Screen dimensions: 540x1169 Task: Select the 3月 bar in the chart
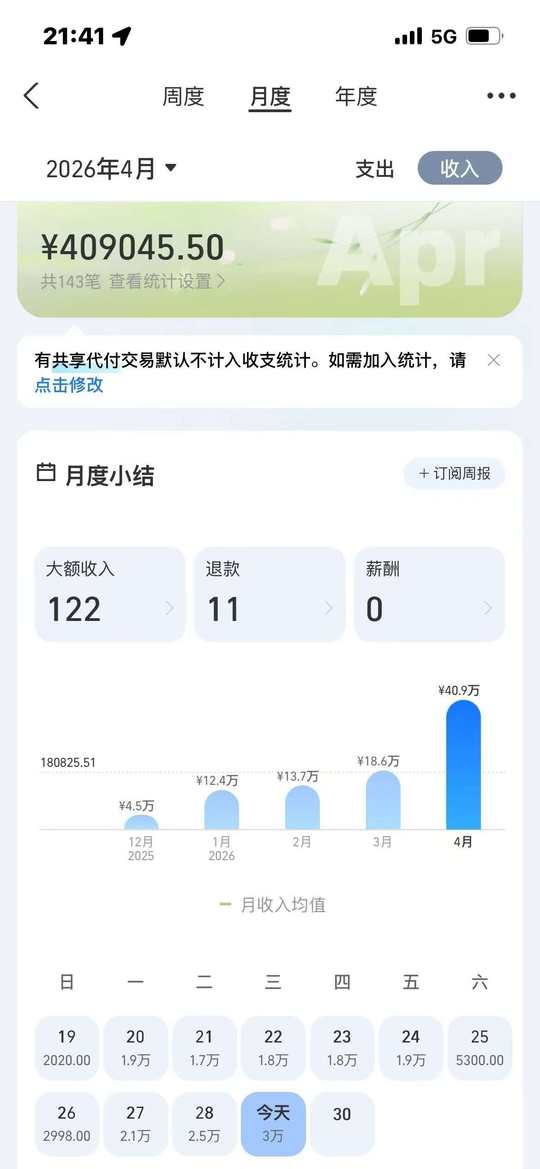click(x=383, y=800)
